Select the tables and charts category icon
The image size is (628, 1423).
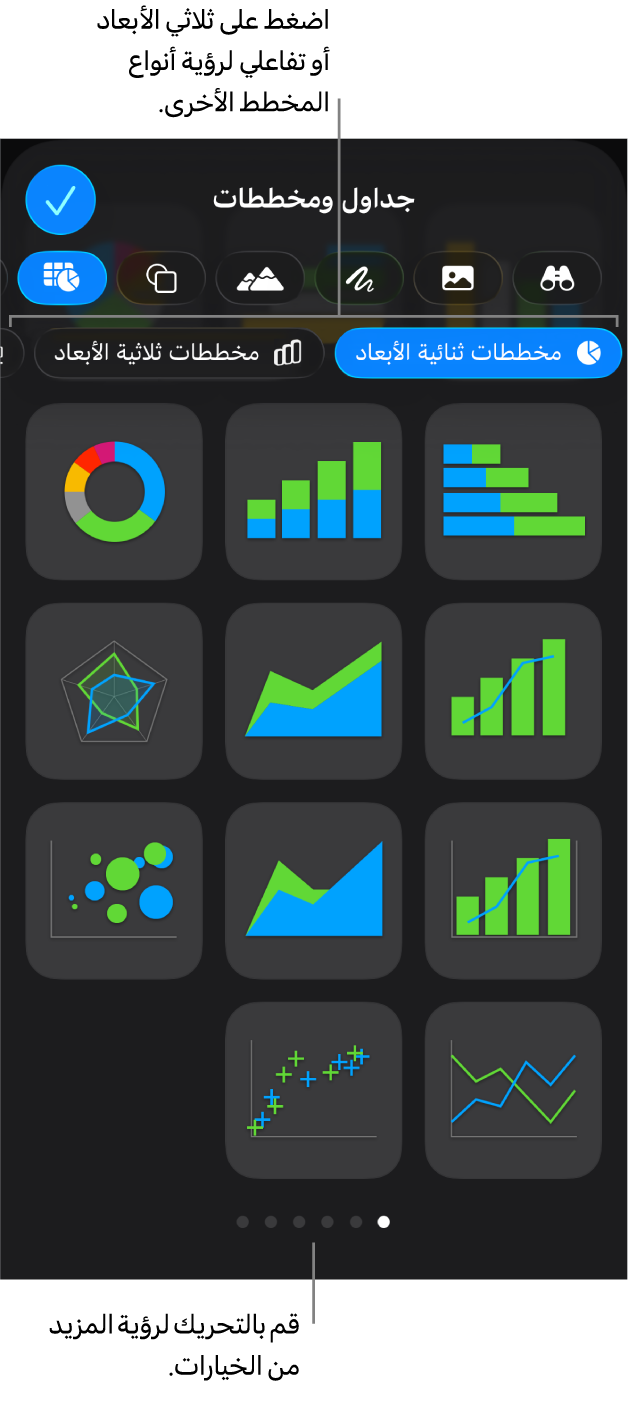[62, 277]
